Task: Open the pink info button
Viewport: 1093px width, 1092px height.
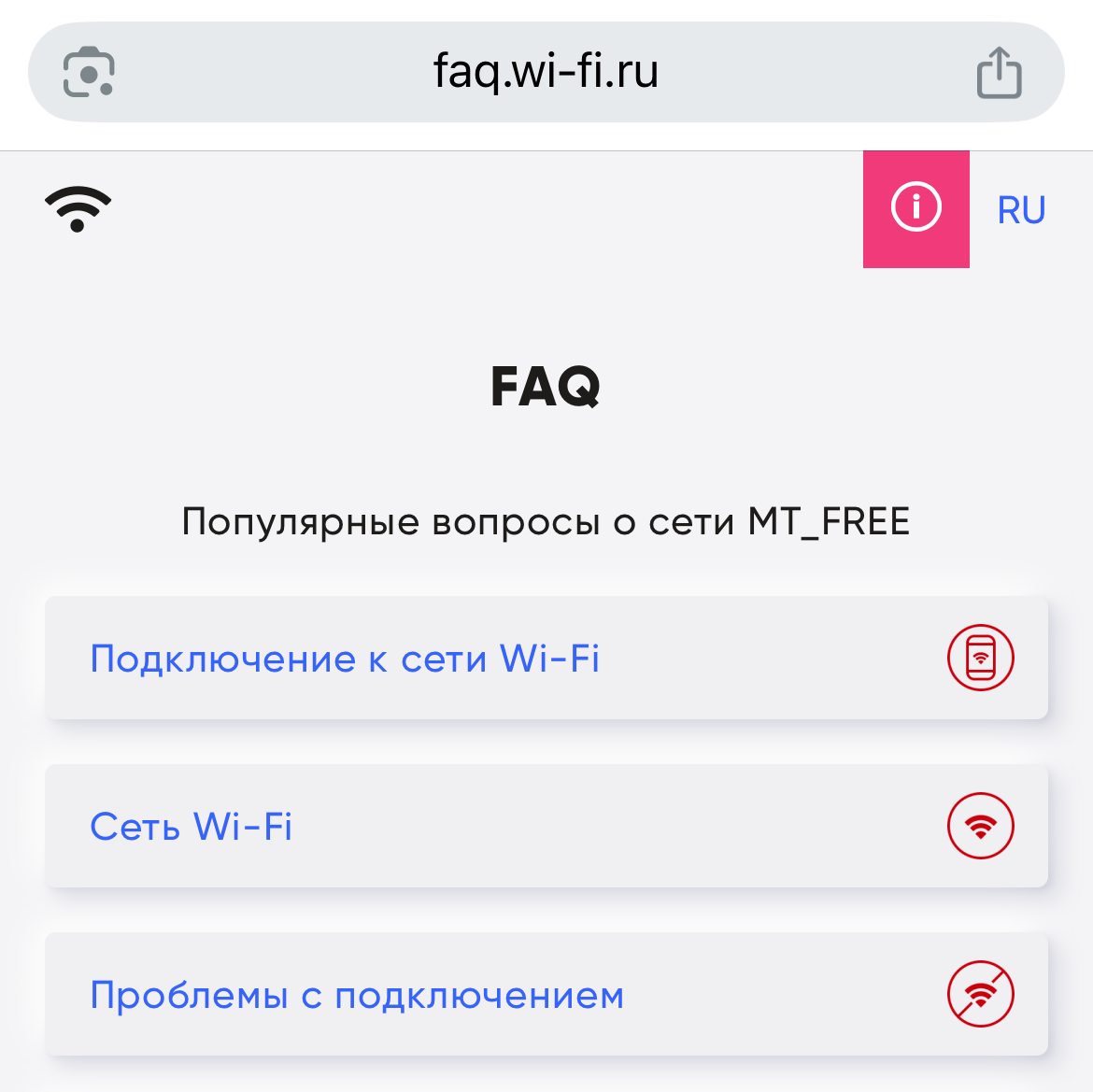Action: pyautogui.click(x=916, y=208)
